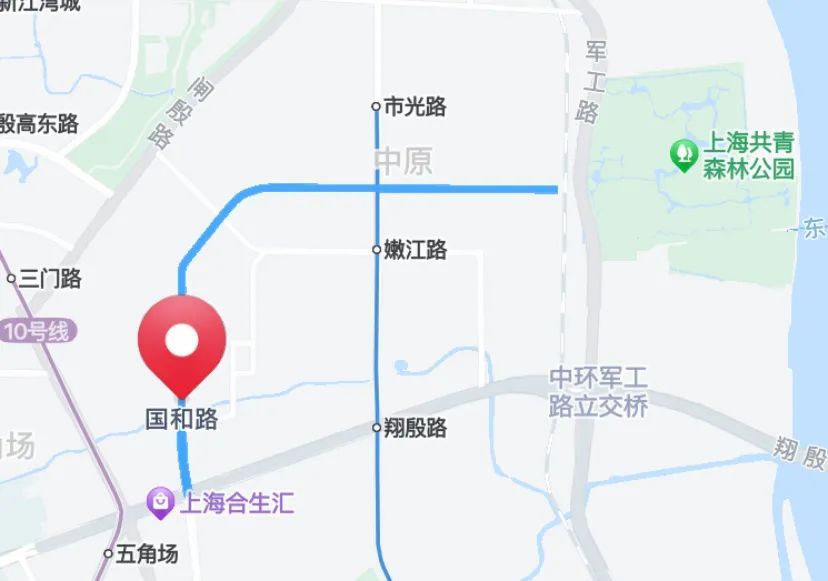The image size is (828, 581).
Task: Open the 市光路 station marker
Action: coord(377,106)
